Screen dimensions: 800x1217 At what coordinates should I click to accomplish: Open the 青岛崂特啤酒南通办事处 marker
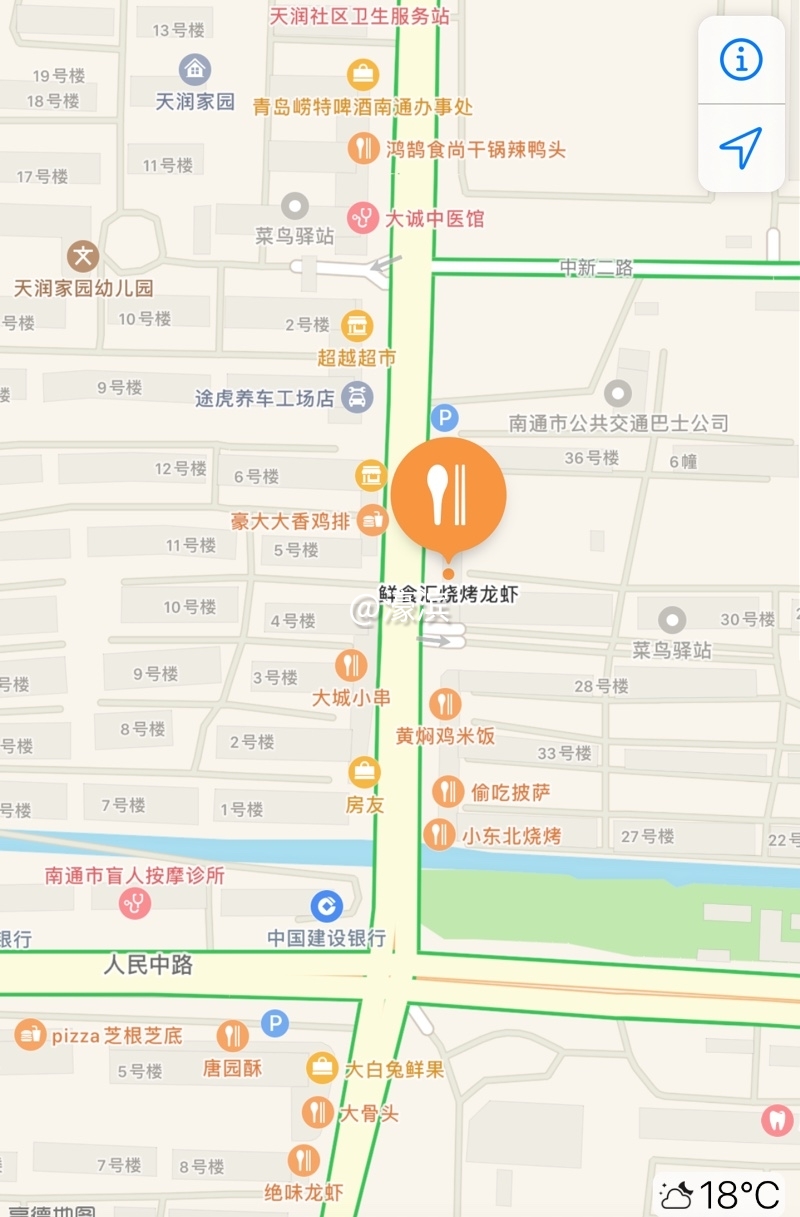coord(362,74)
